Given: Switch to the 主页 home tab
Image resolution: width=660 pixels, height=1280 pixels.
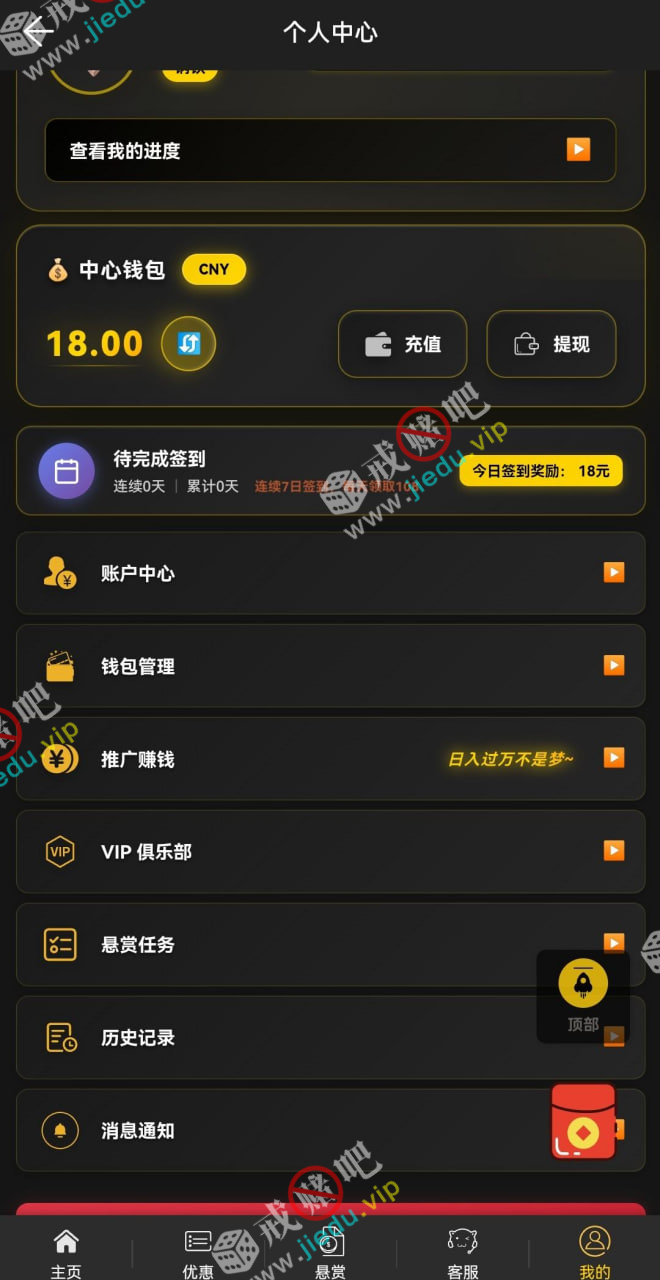Looking at the screenshot, I should pyautogui.click(x=66, y=1253).
